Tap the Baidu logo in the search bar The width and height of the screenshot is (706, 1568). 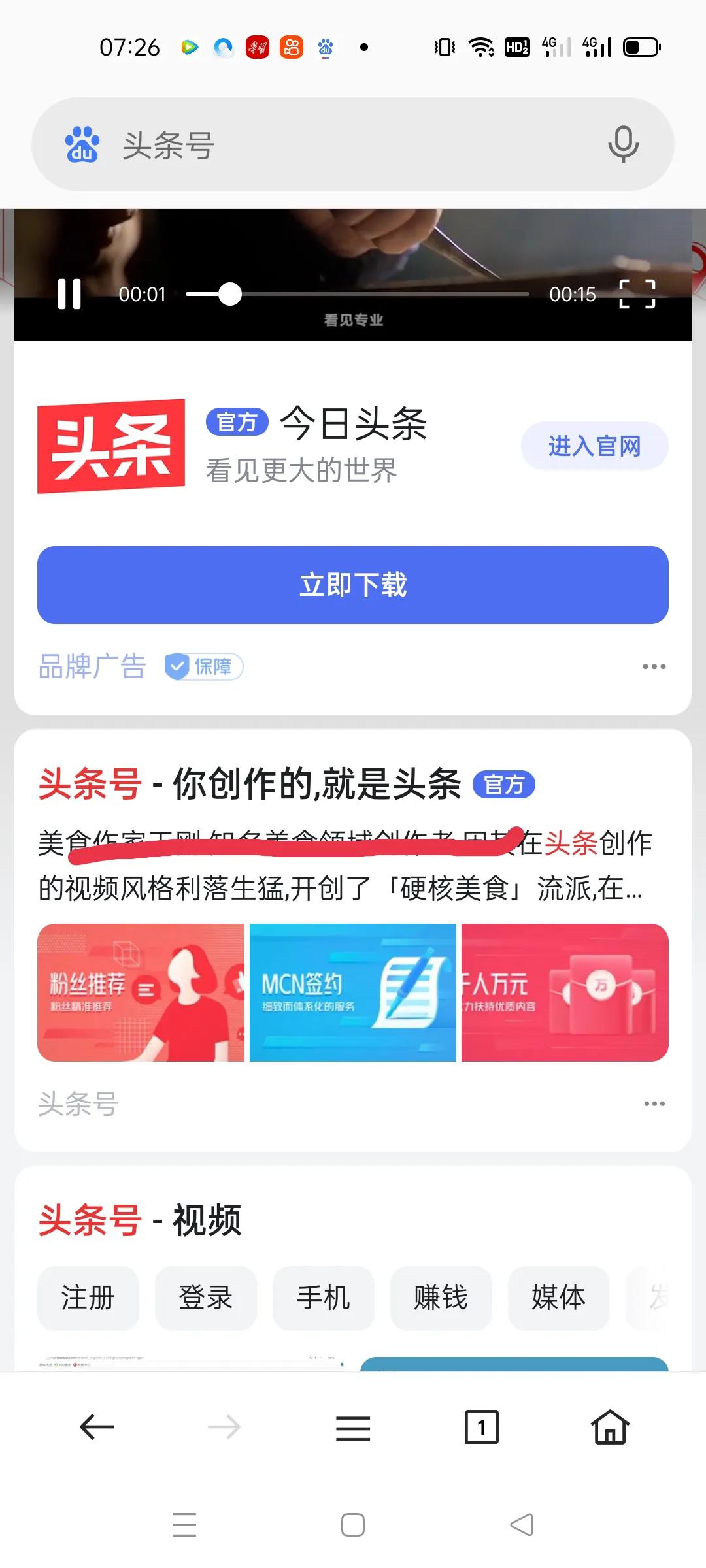click(82, 145)
